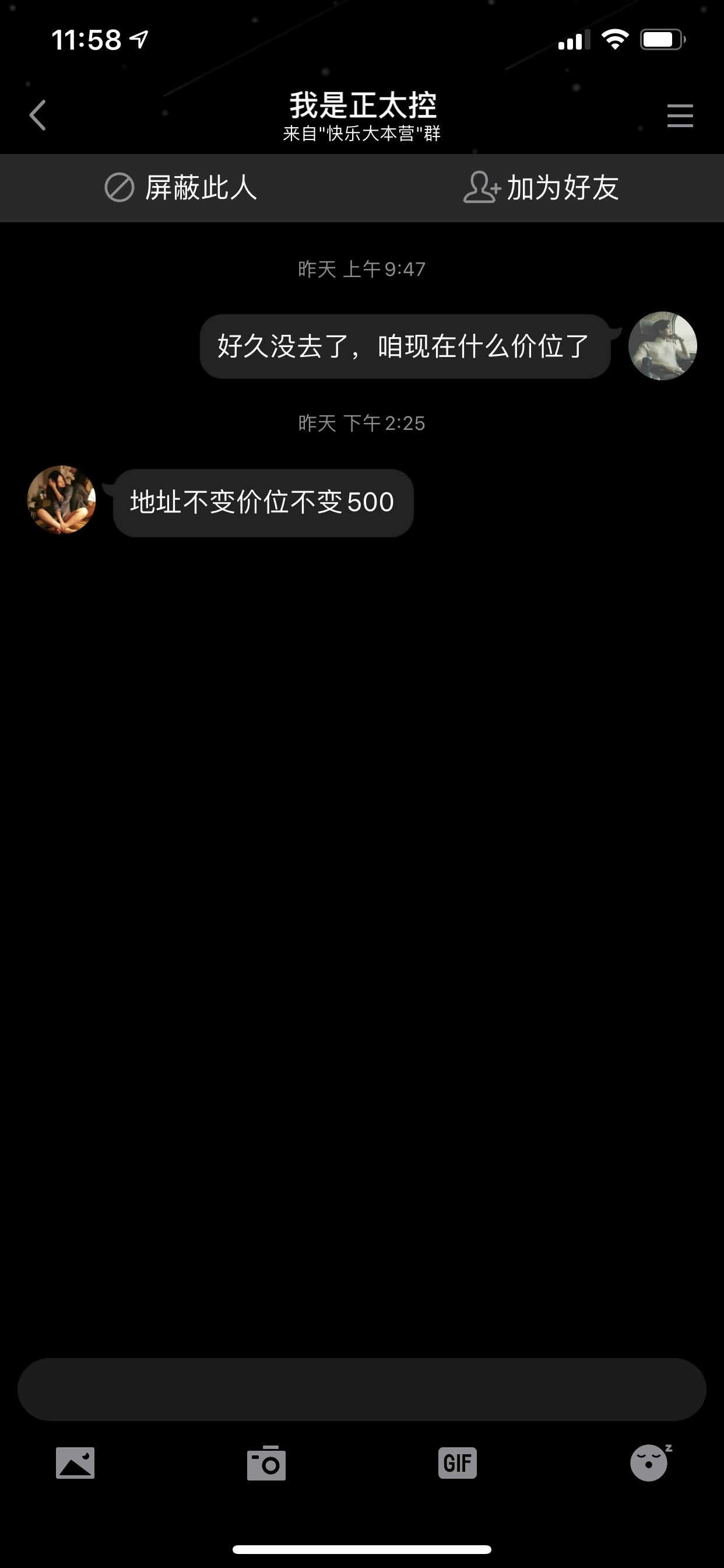Open the chat menu icon
724x1568 pixels.
680,116
